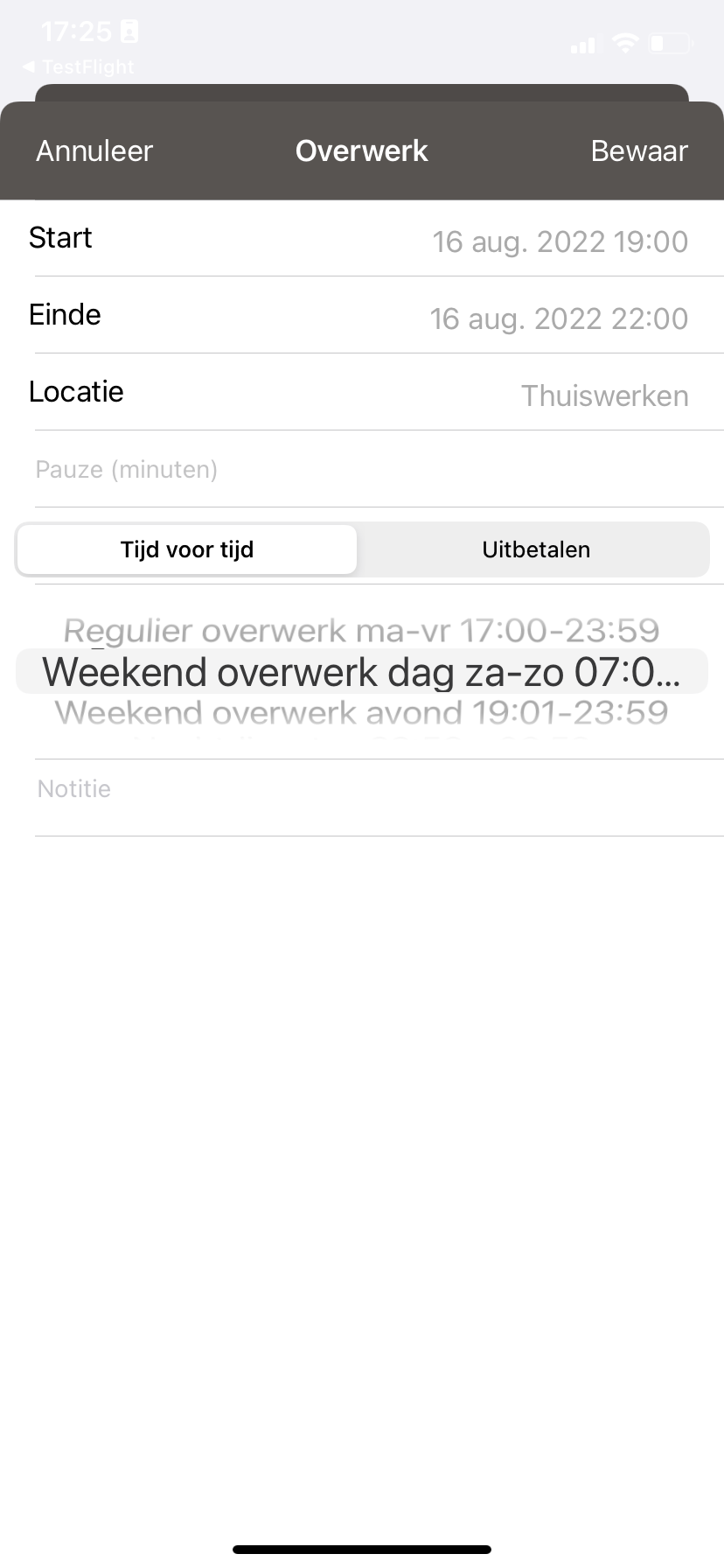Tap the Pauze (minuten) field
The image size is (724, 1568).
[362, 469]
